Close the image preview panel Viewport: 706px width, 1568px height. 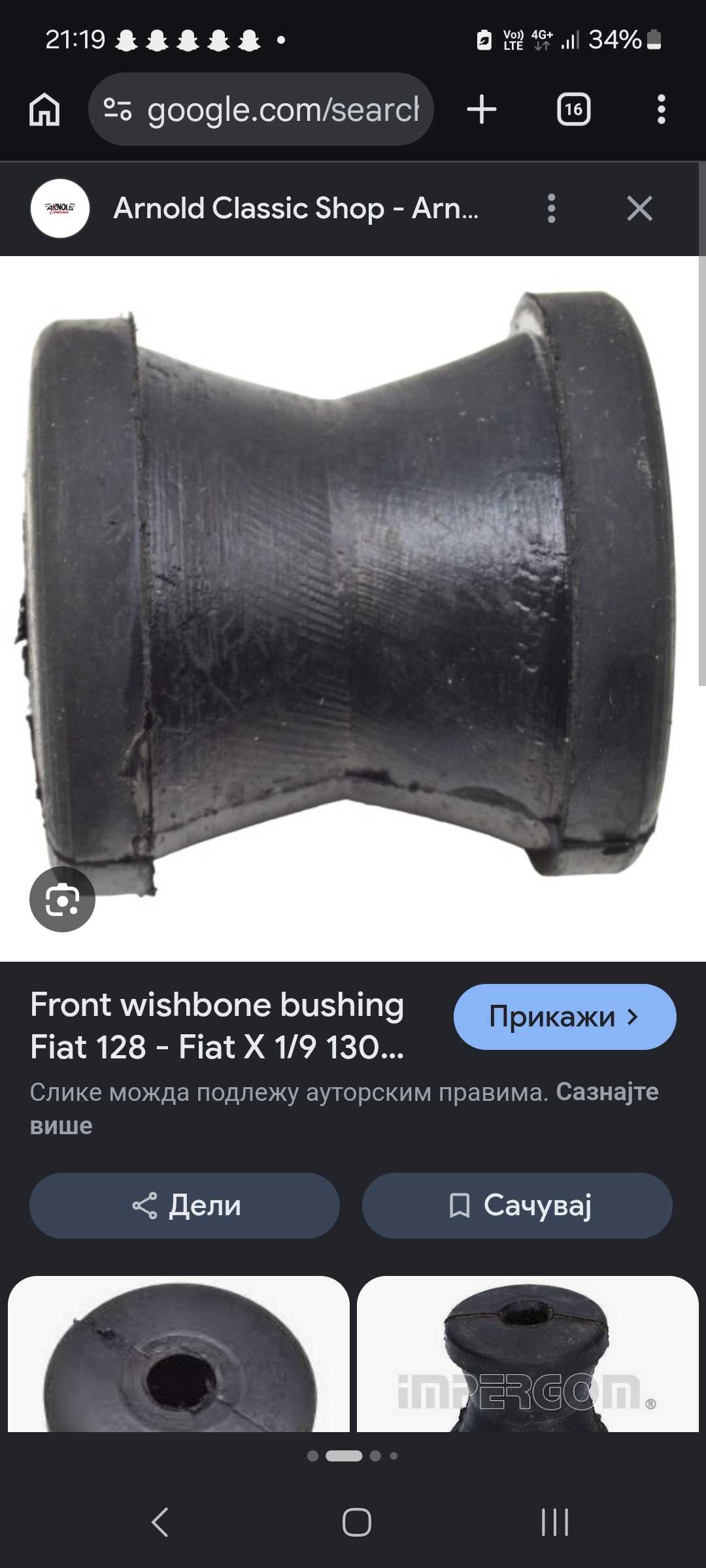[x=639, y=208]
